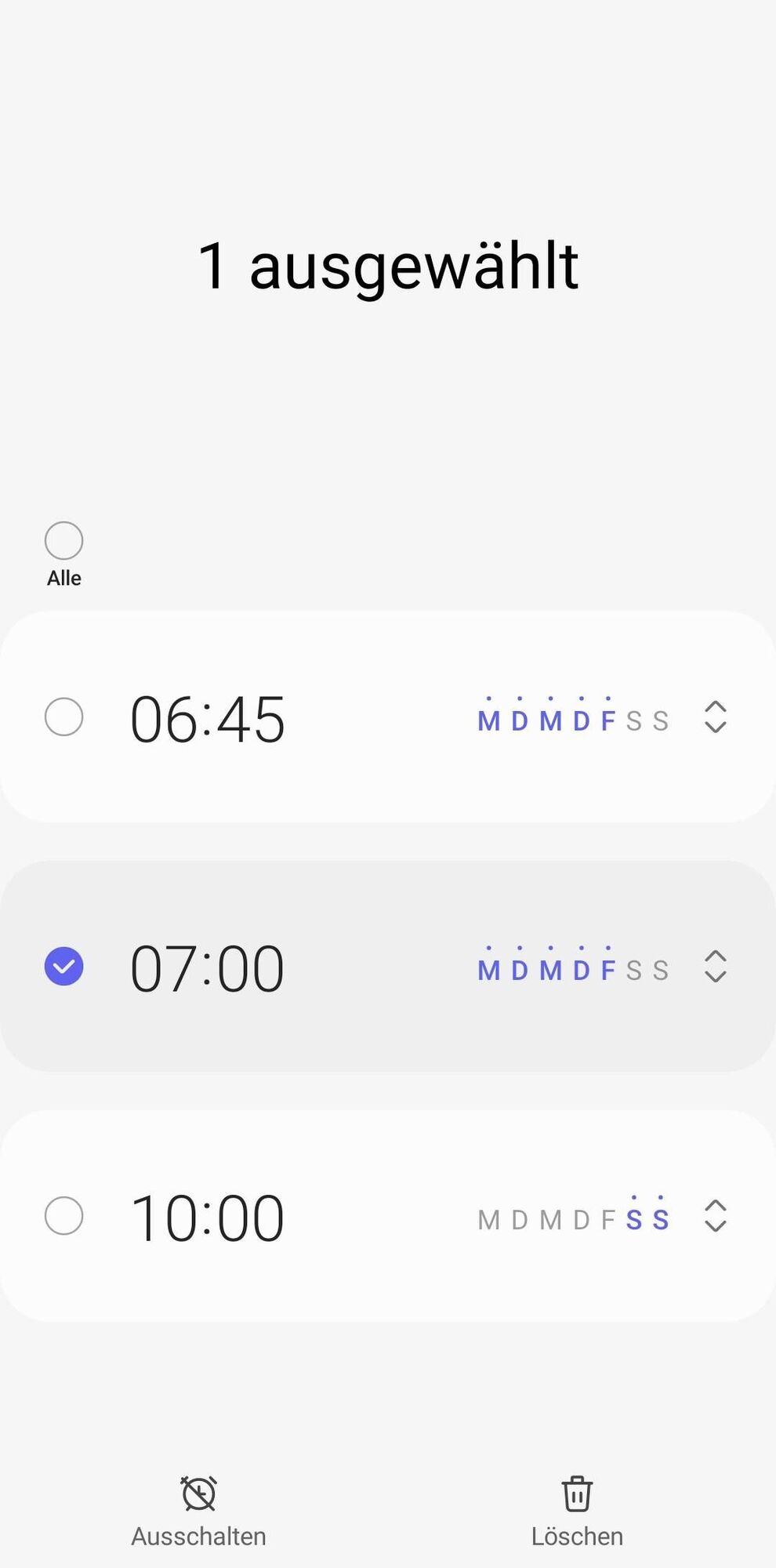
Task: Deselect the 07:00 alarm
Action: [x=63, y=966]
